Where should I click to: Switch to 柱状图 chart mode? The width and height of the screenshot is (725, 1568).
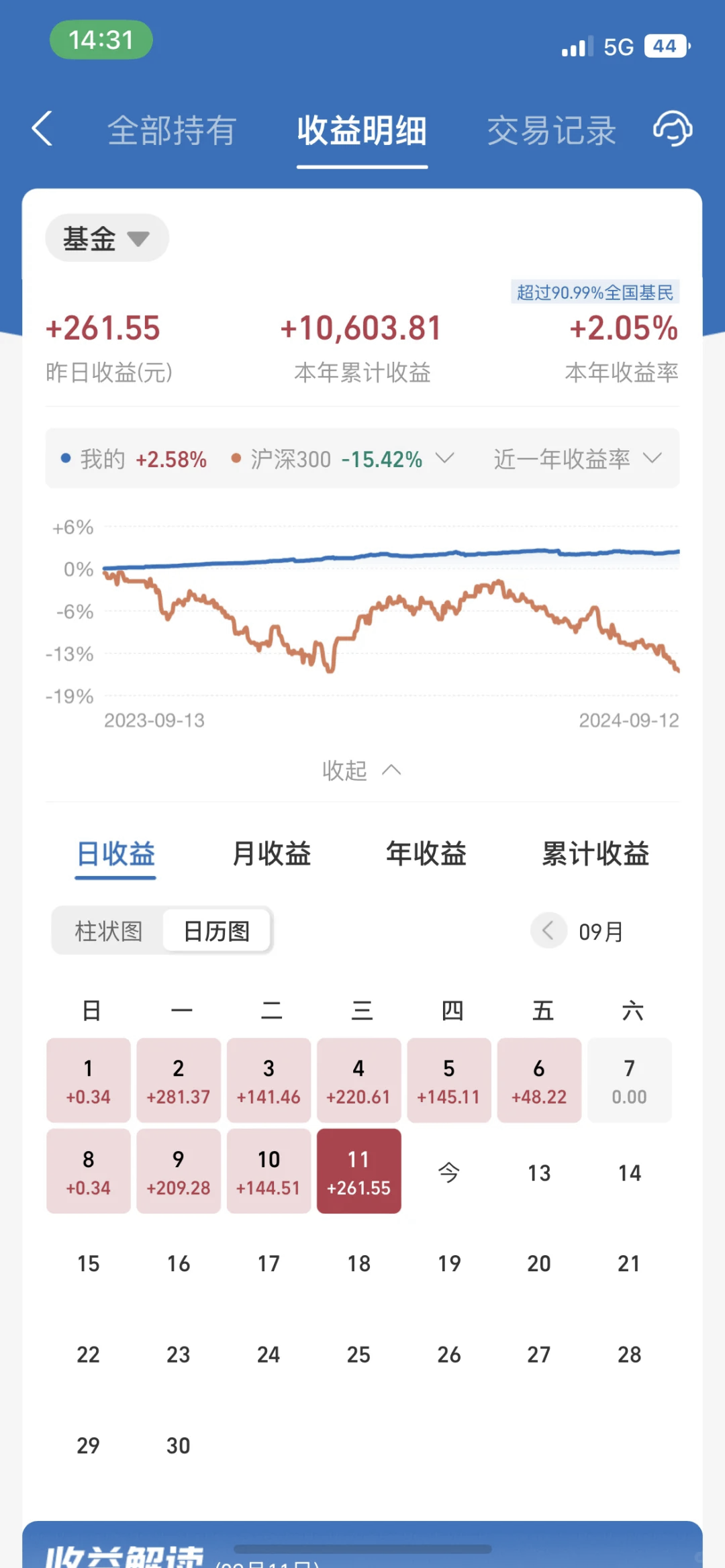[109, 931]
